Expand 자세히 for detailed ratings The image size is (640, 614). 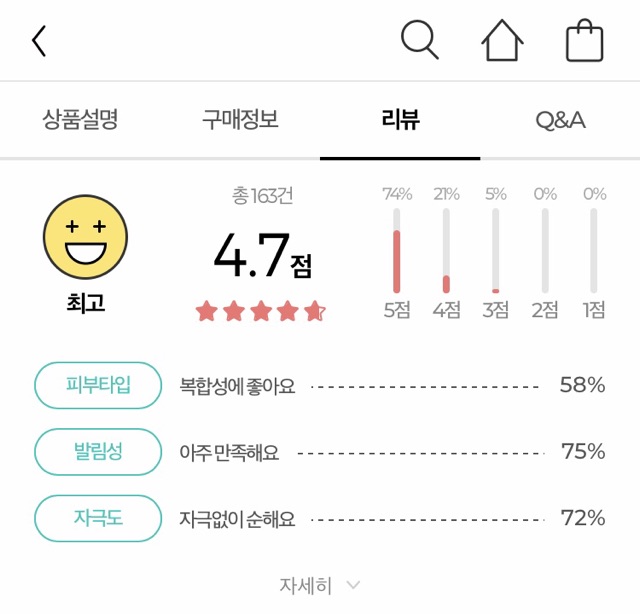(x=320, y=585)
